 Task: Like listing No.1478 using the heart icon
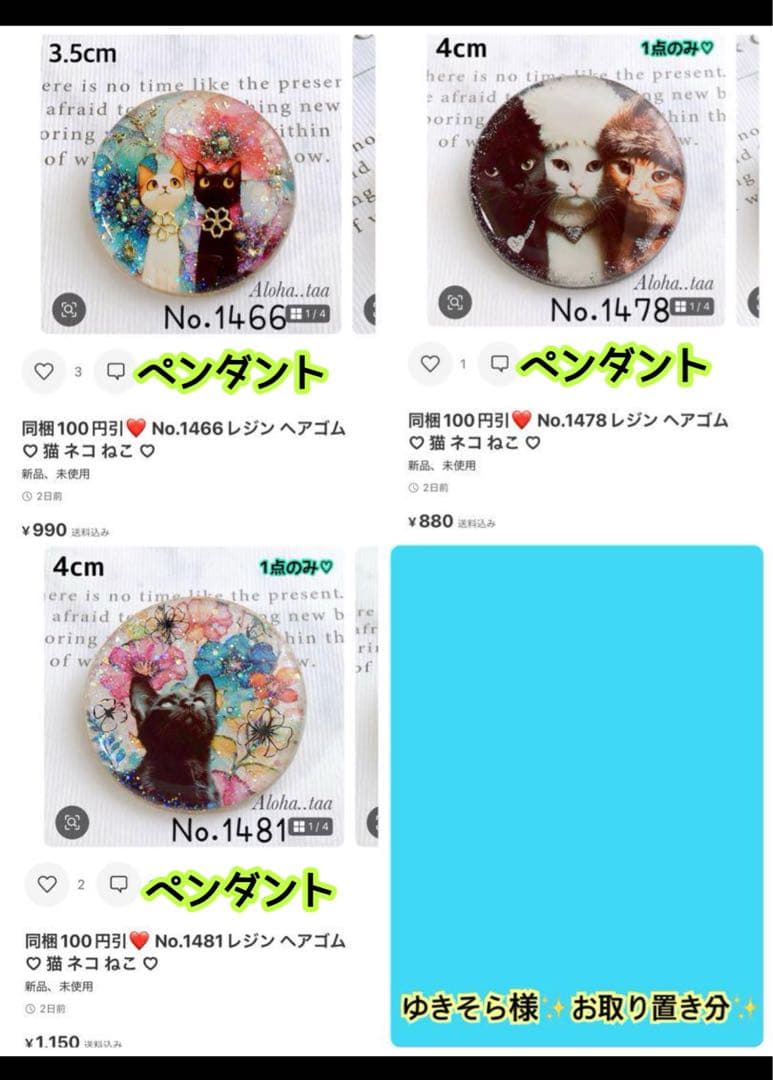tap(428, 364)
